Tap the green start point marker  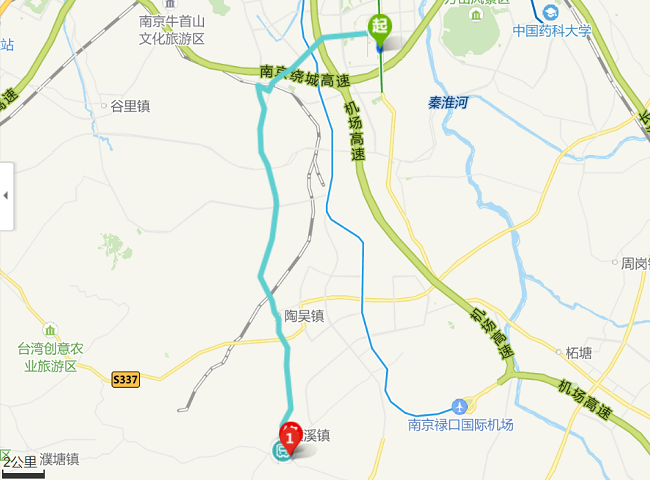coord(380,28)
